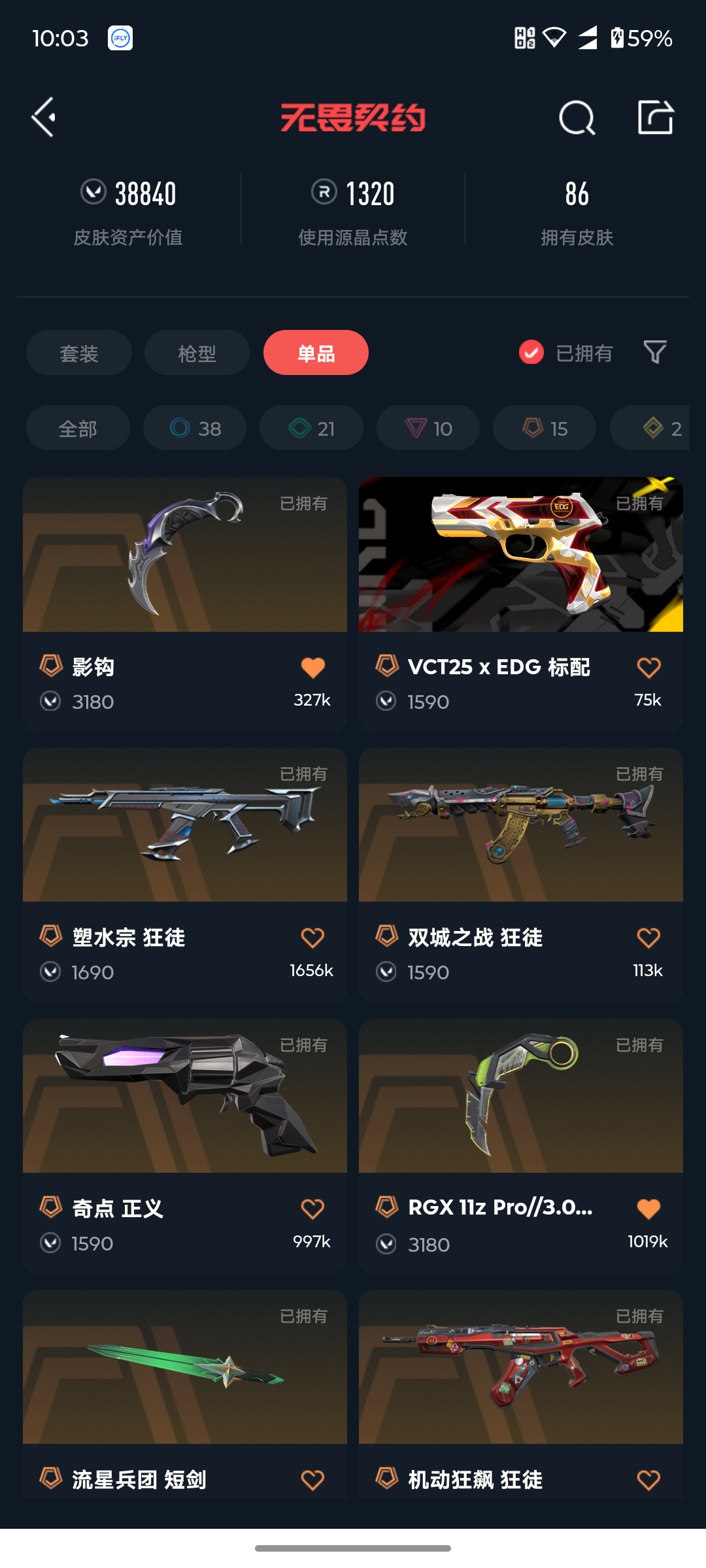Like the 流星兵团 短剑 skin
The width and height of the screenshot is (706, 1568).
tap(312, 1480)
